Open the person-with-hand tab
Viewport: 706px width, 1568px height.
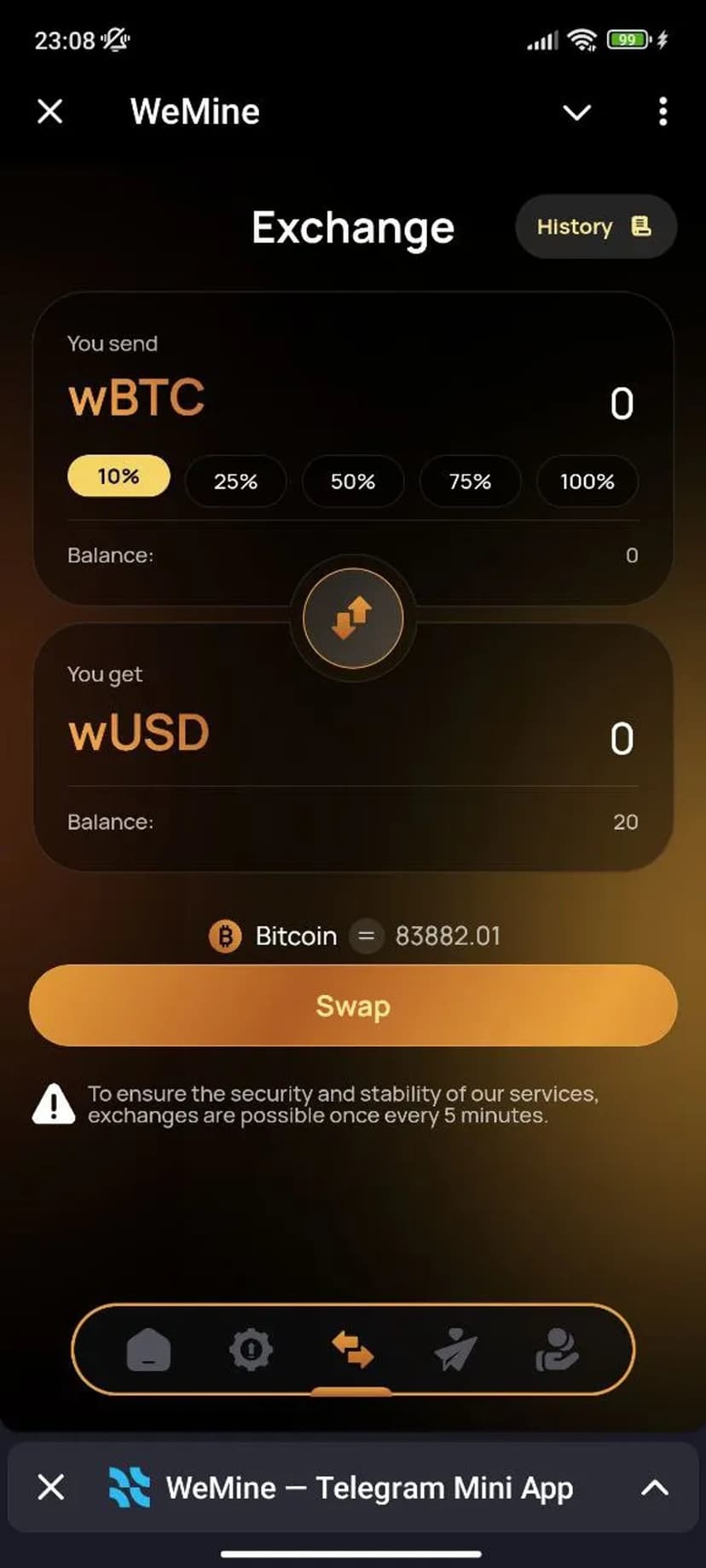click(x=557, y=1351)
